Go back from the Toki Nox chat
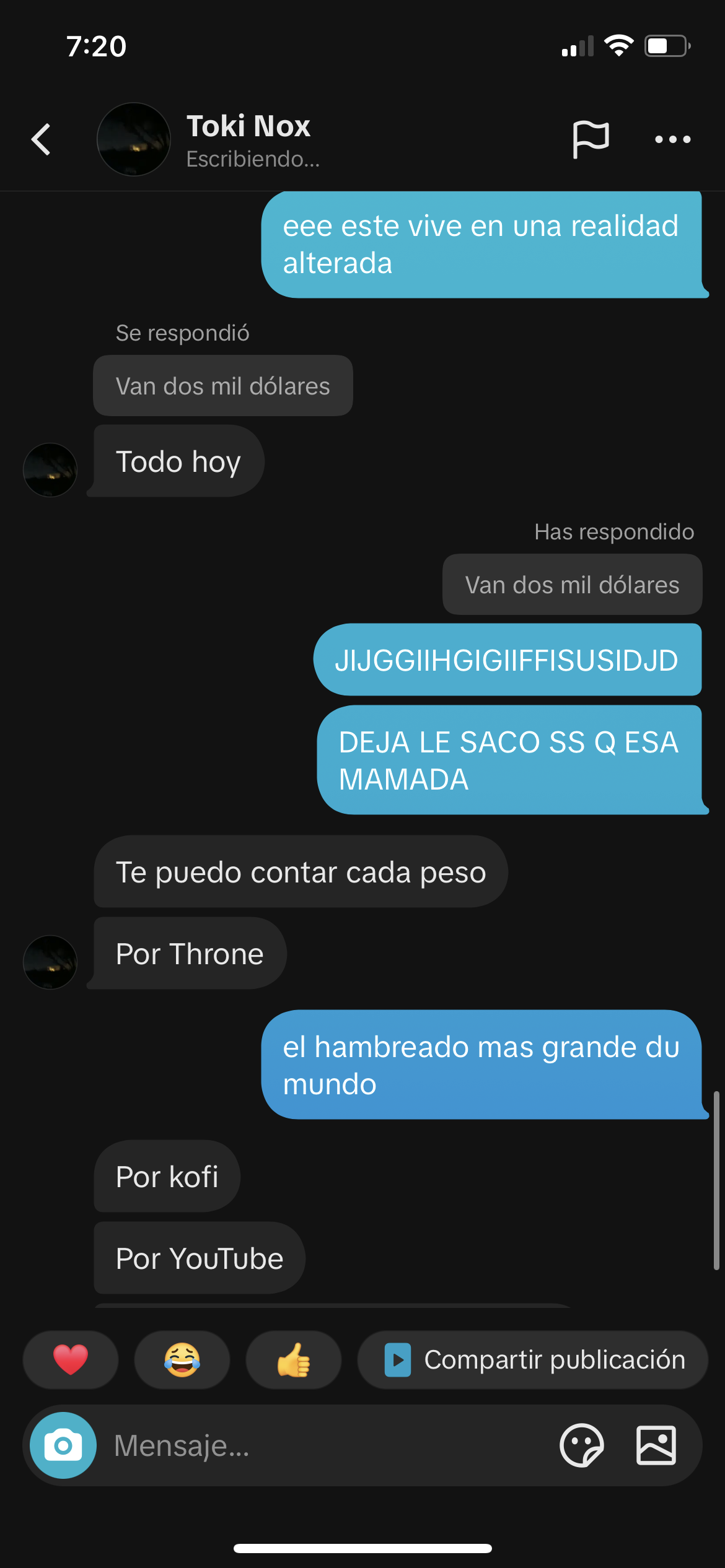Screen dimensions: 725x1568 pyautogui.click(x=42, y=139)
